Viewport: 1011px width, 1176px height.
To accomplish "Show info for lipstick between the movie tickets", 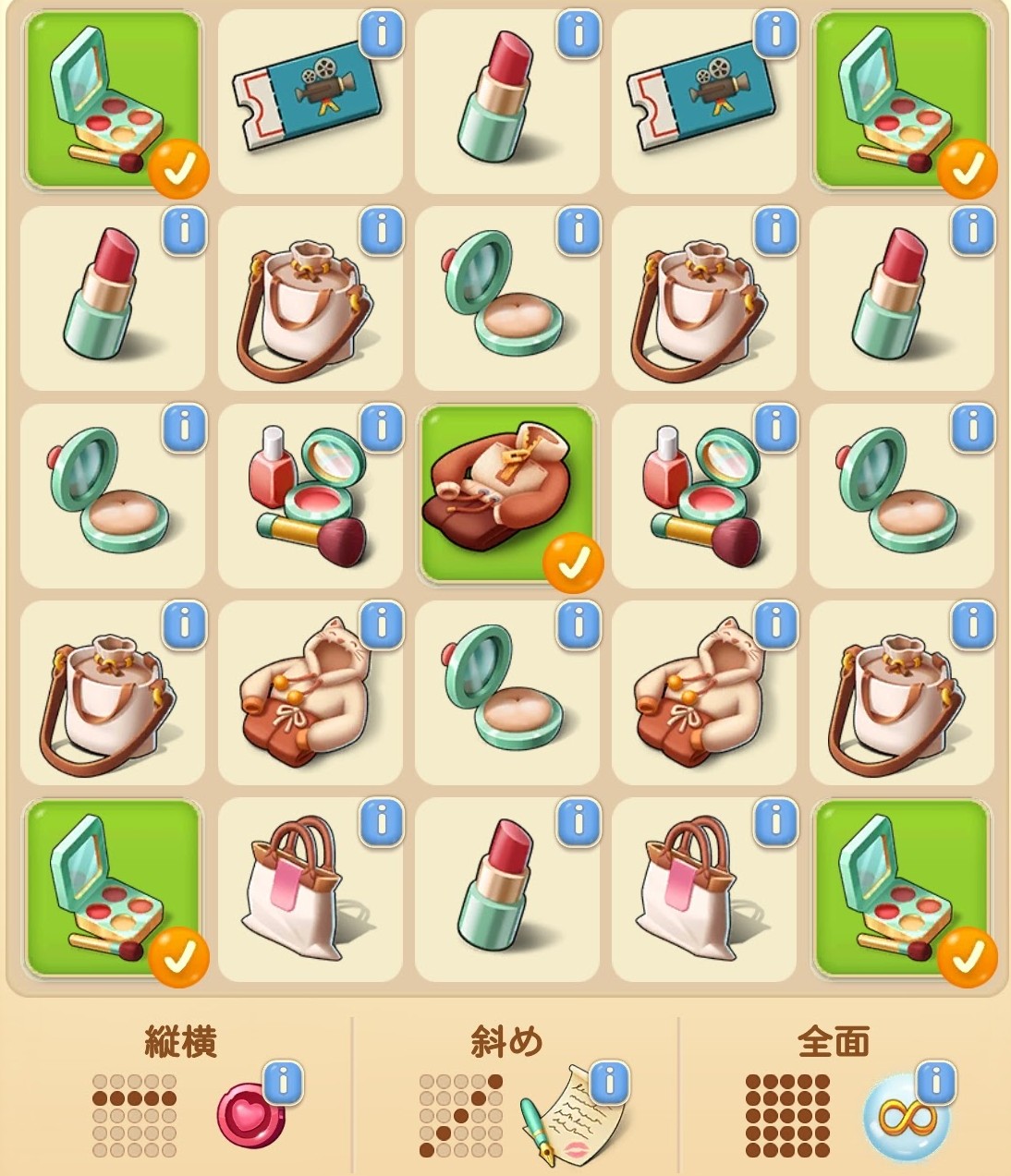I will click(579, 34).
